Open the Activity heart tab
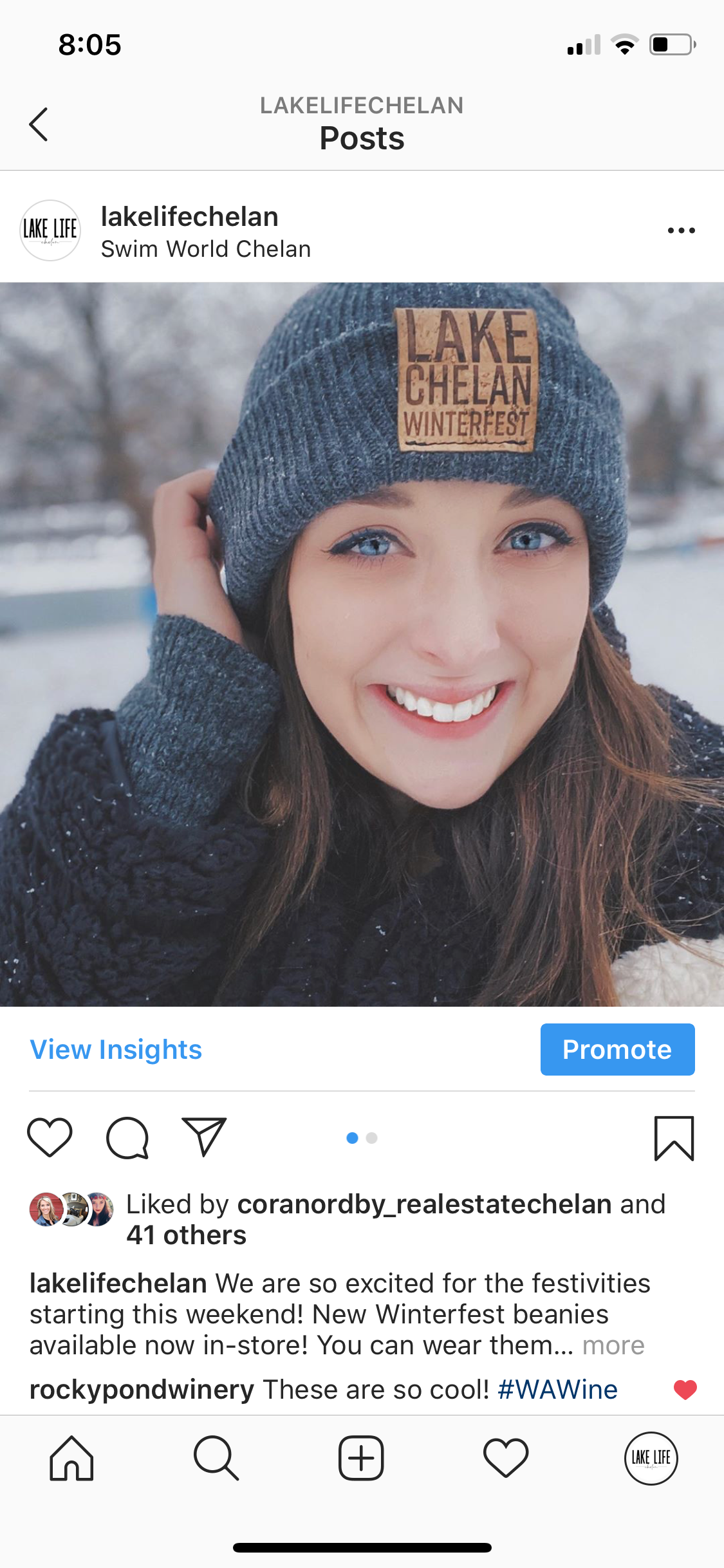The image size is (724, 1568). pyautogui.click(x=506, y=1459)
